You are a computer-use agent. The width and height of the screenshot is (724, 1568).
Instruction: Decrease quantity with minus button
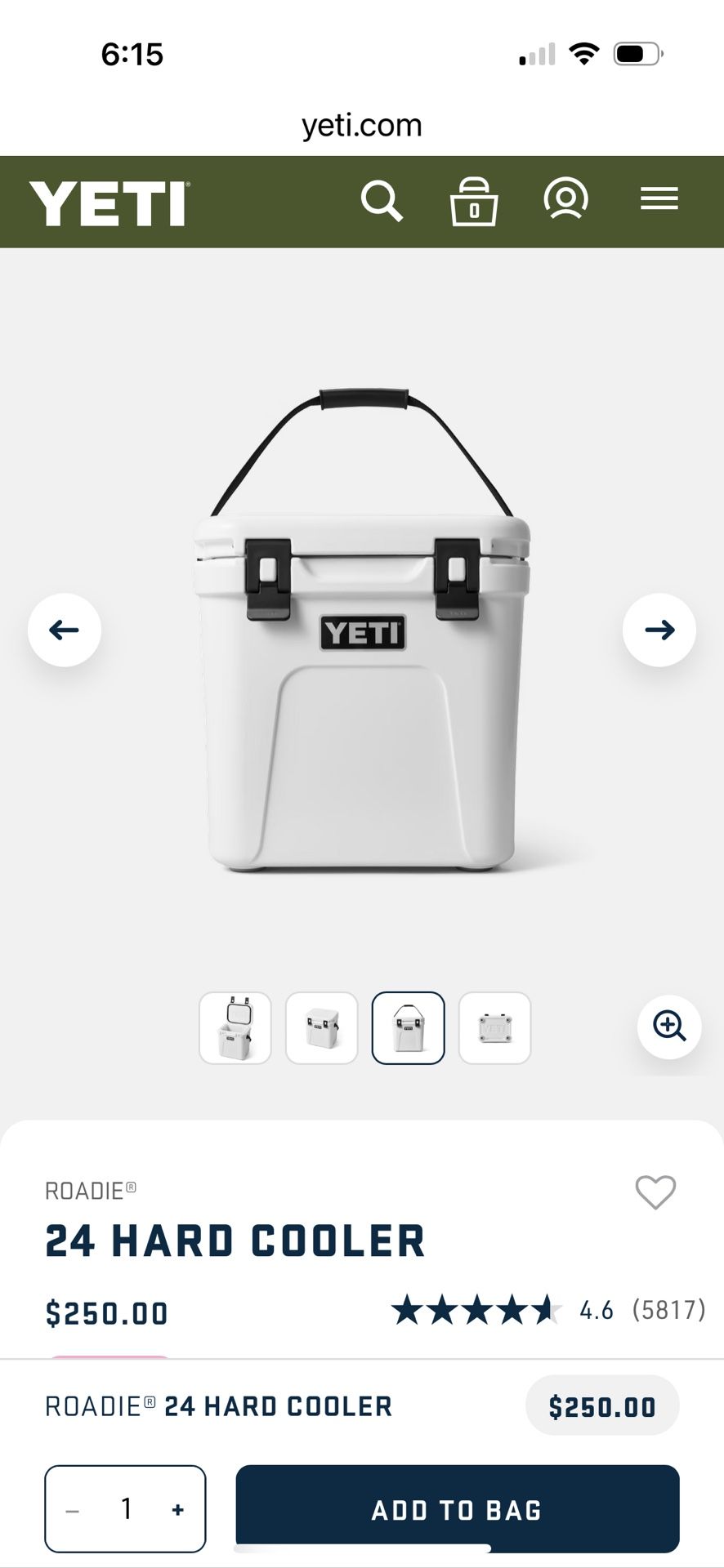[x=72, y=1508]
